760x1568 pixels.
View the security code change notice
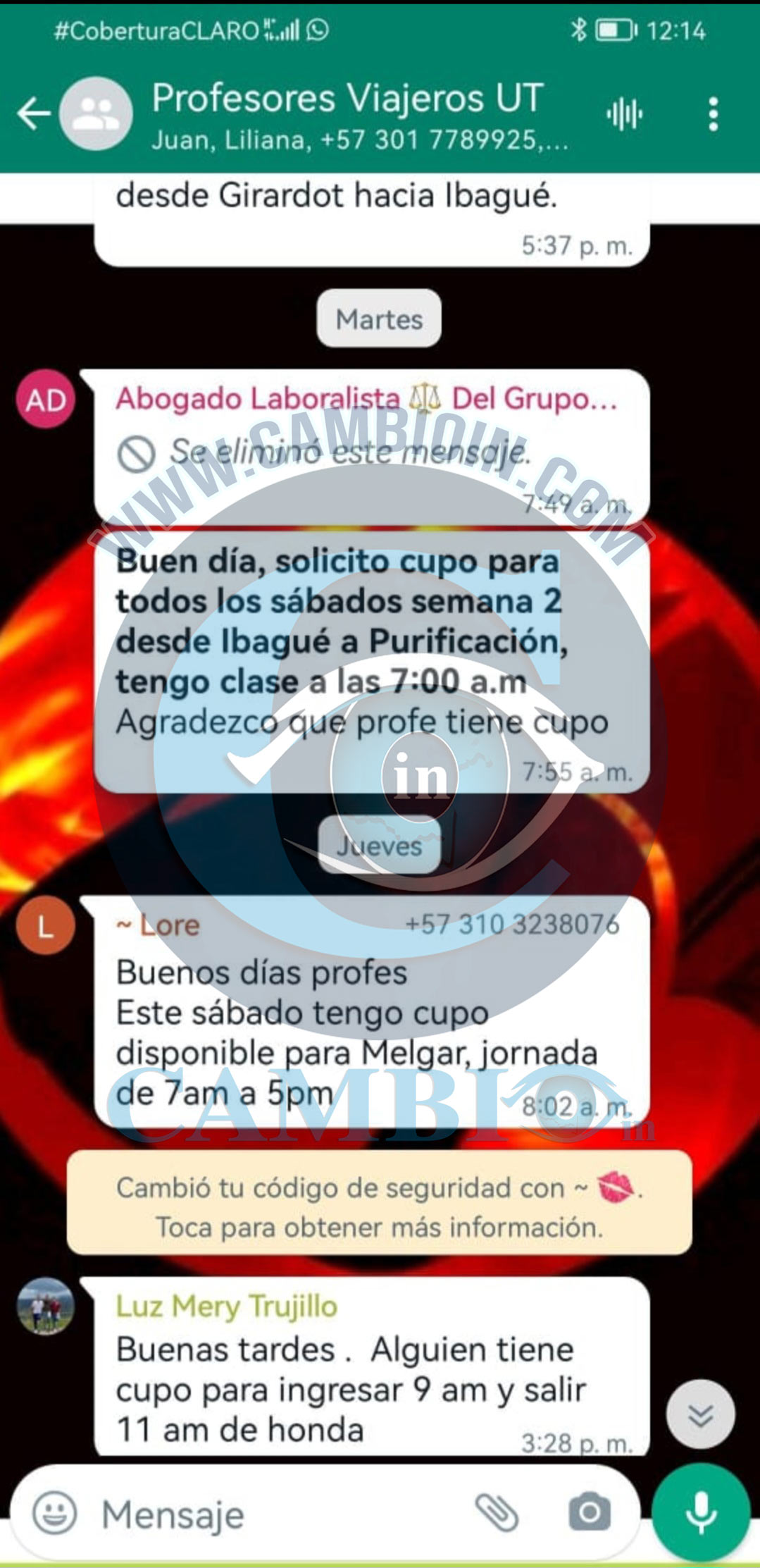click(379, 1207)
